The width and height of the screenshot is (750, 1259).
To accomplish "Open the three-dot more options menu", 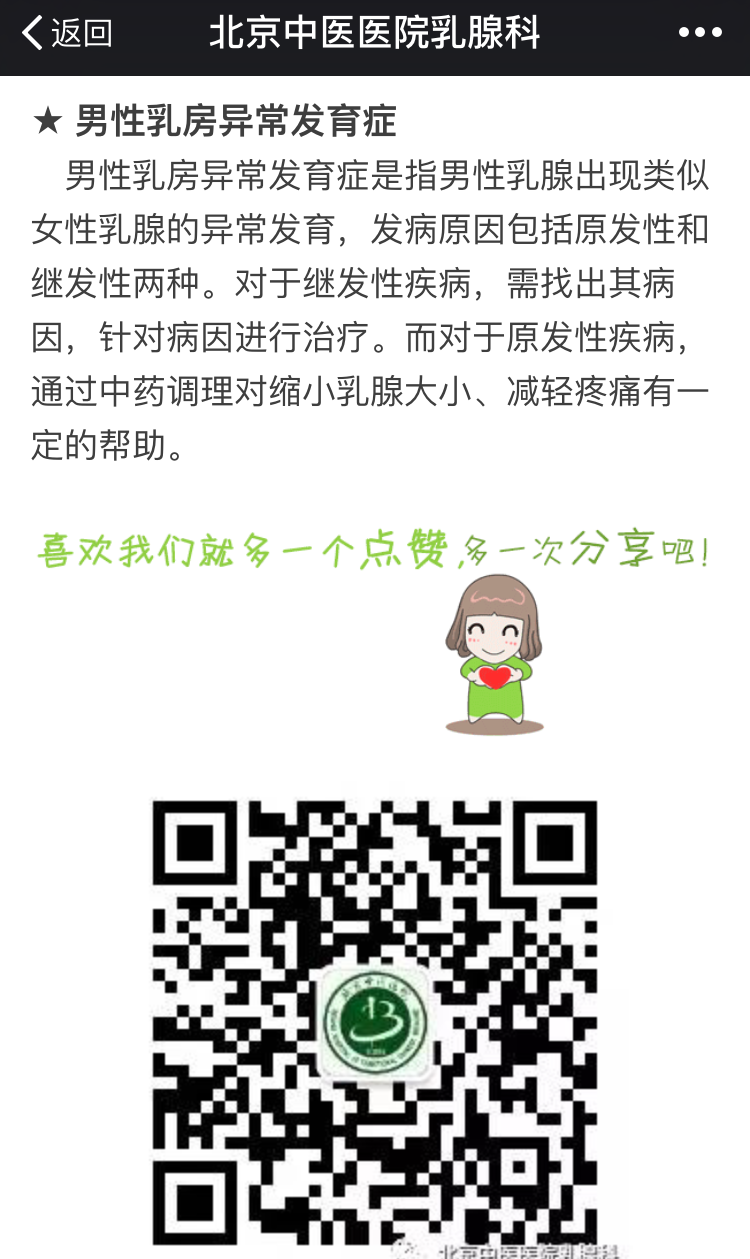I will click(x=700, y=33).
